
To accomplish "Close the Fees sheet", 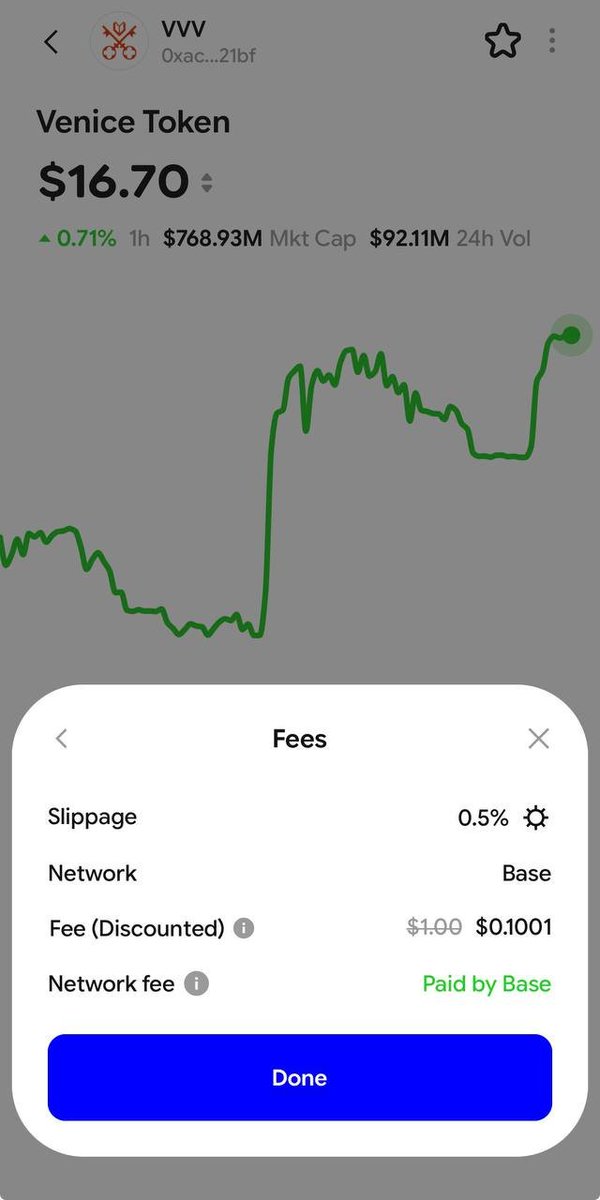I will coord(539,739).
